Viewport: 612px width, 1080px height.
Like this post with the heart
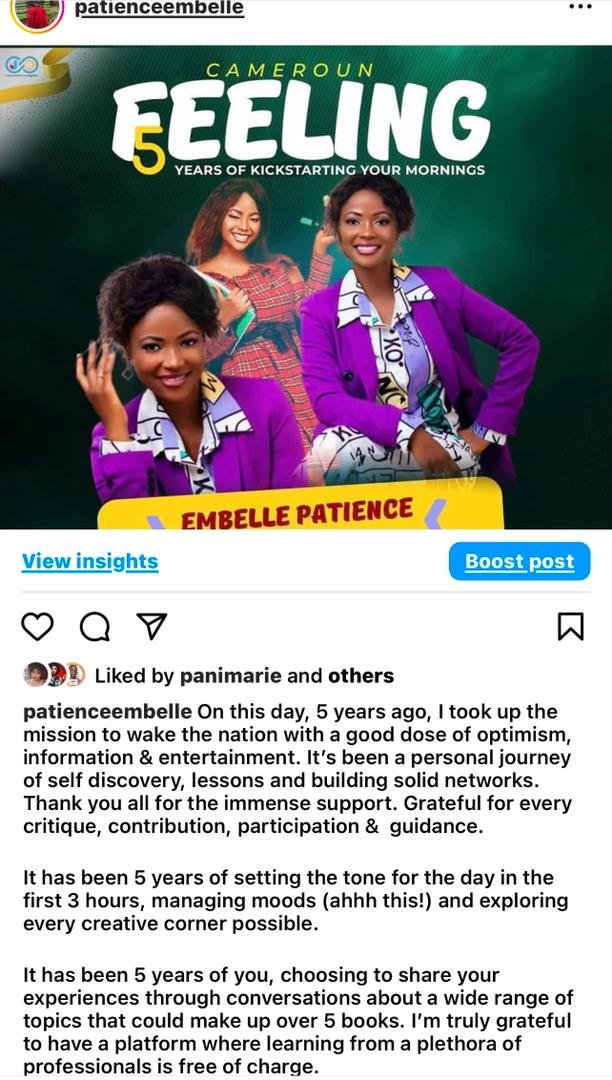point(37,626)
